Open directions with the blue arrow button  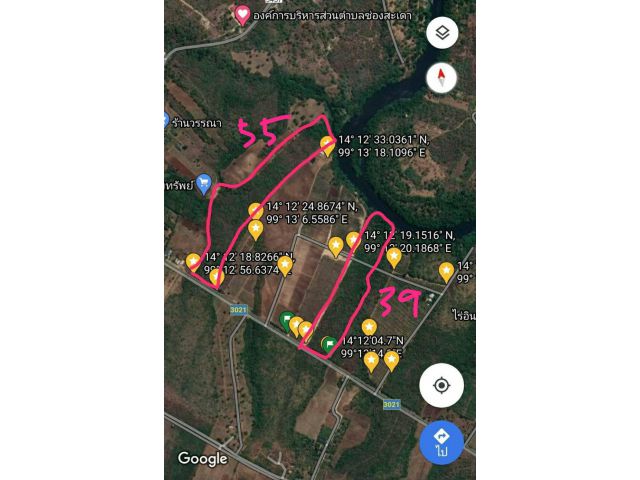[x=441, y=442]
